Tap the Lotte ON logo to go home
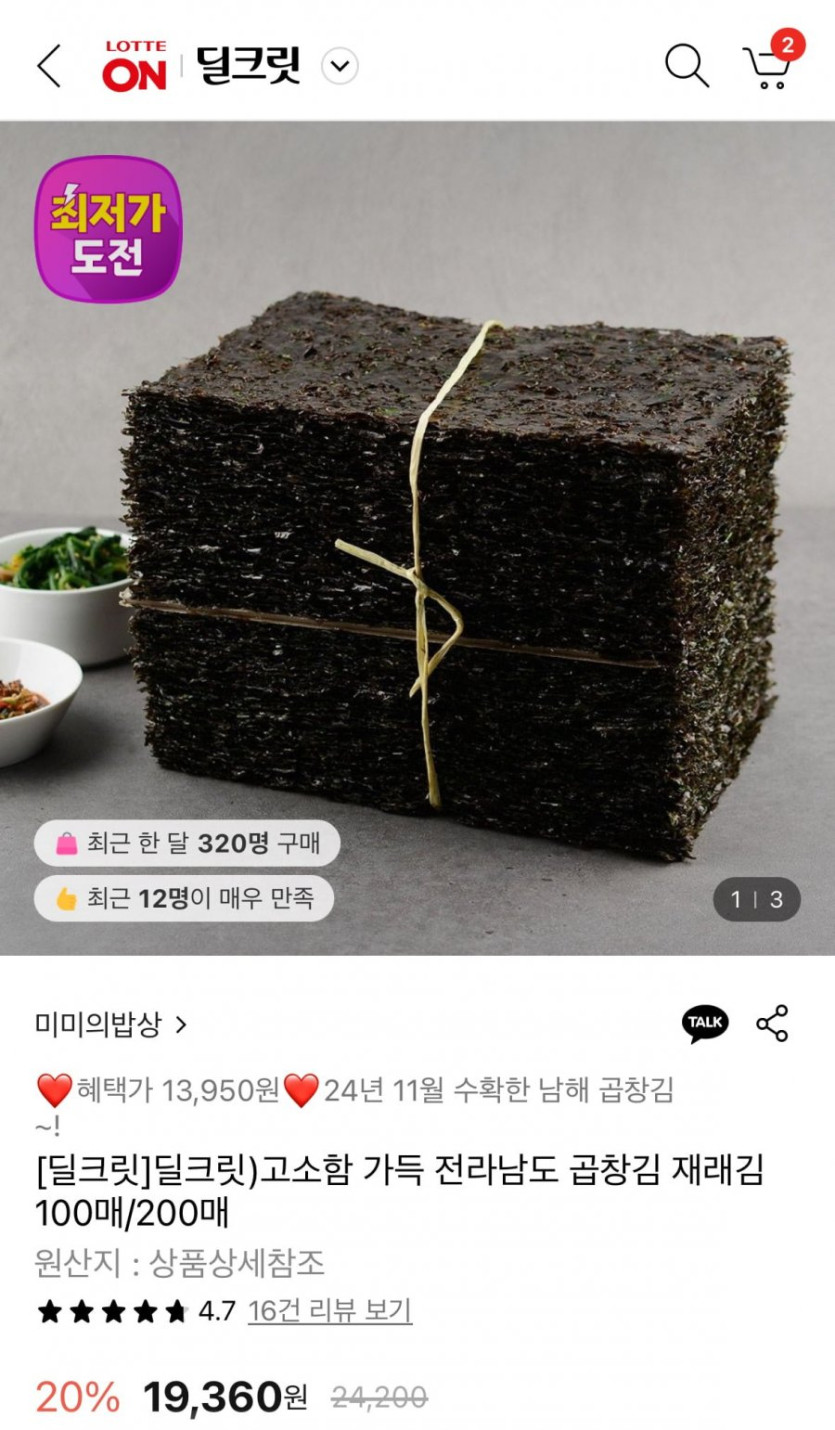 (134, 67)
